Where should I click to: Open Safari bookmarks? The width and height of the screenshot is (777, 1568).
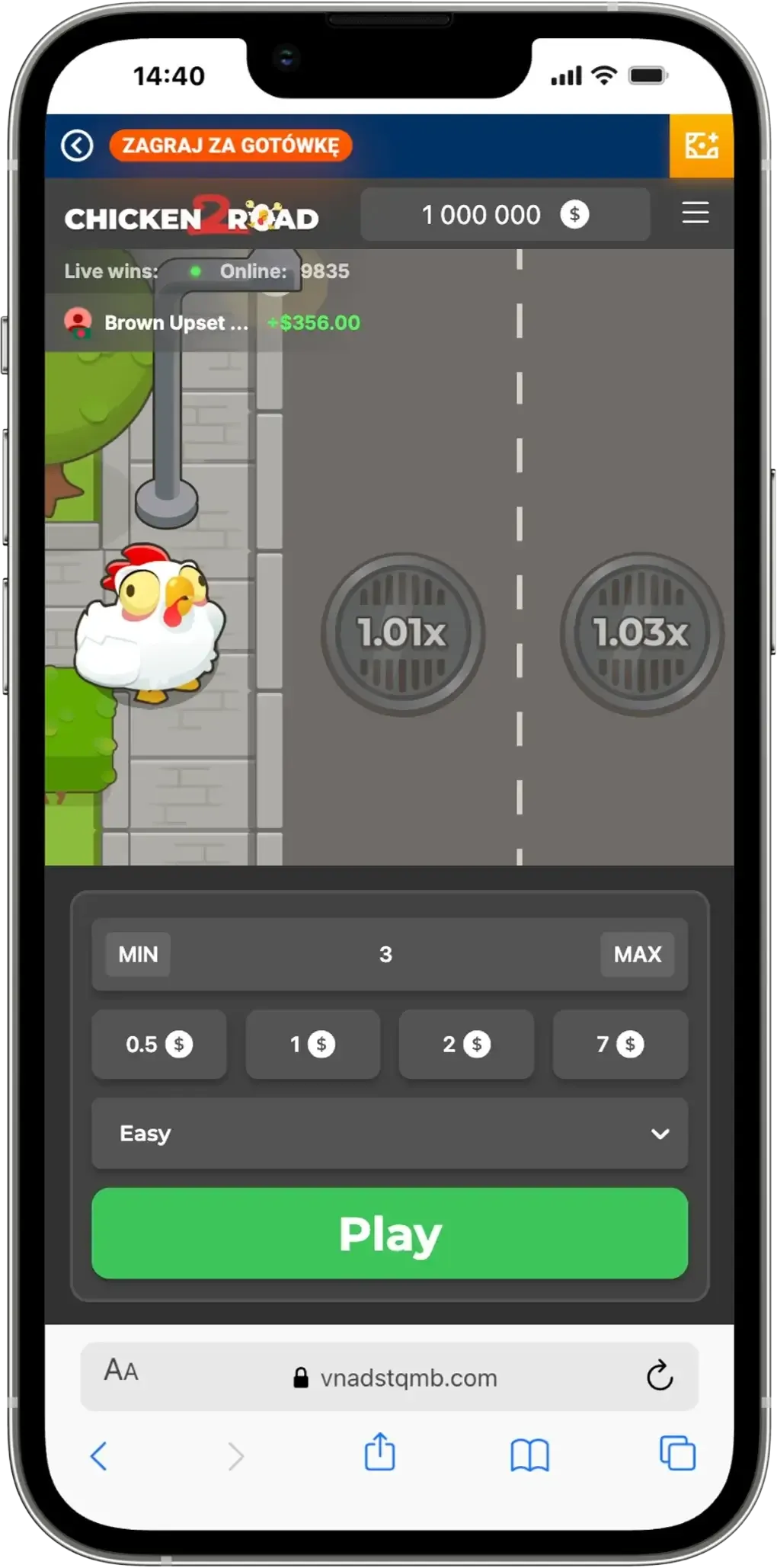[x=529, y=1454]
